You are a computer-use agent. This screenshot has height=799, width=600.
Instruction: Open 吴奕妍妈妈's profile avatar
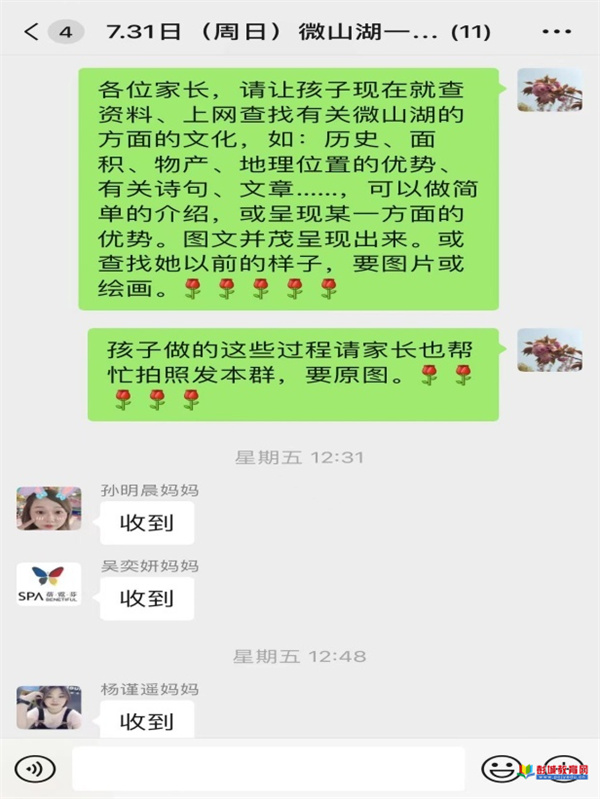pos(49,584)
